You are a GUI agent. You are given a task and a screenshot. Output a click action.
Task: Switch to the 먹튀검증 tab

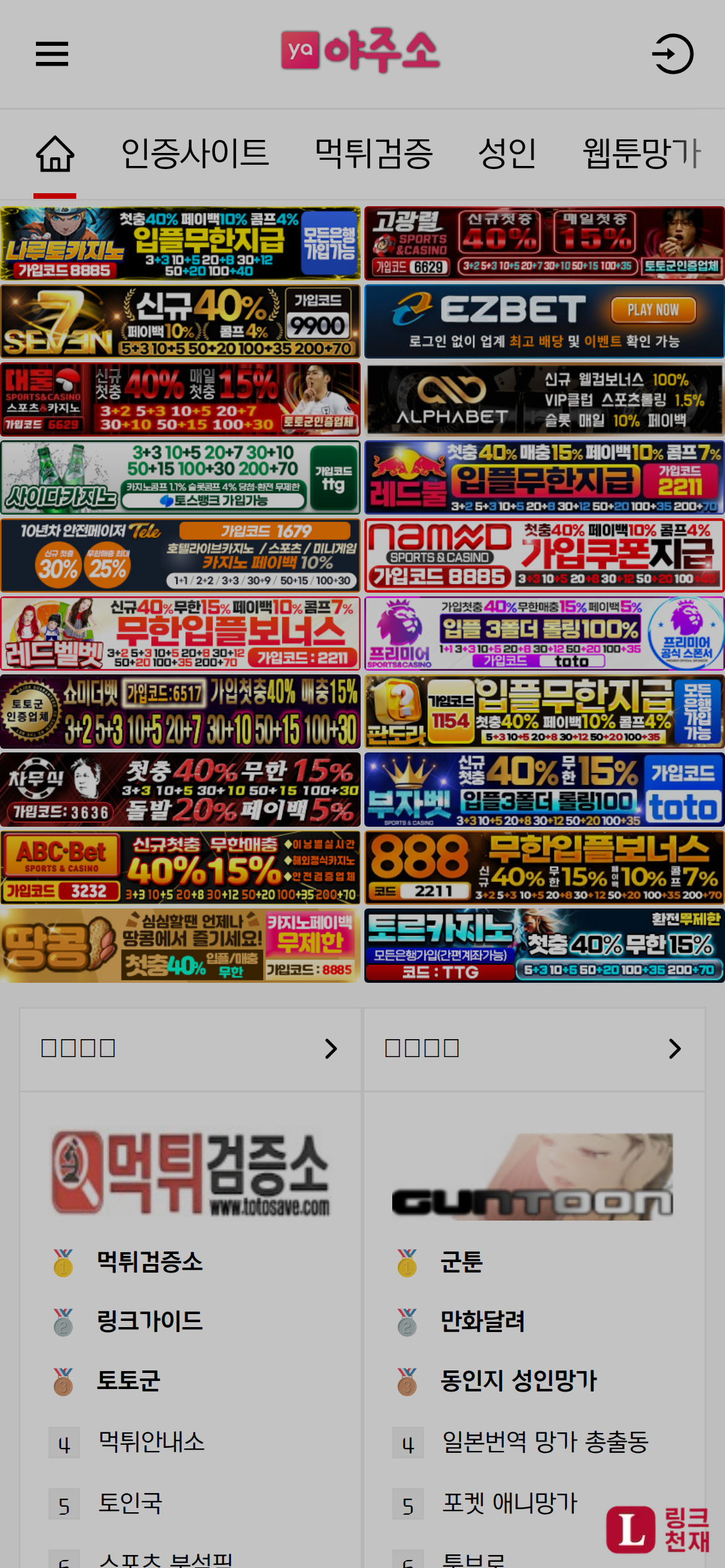coord(374,154)
